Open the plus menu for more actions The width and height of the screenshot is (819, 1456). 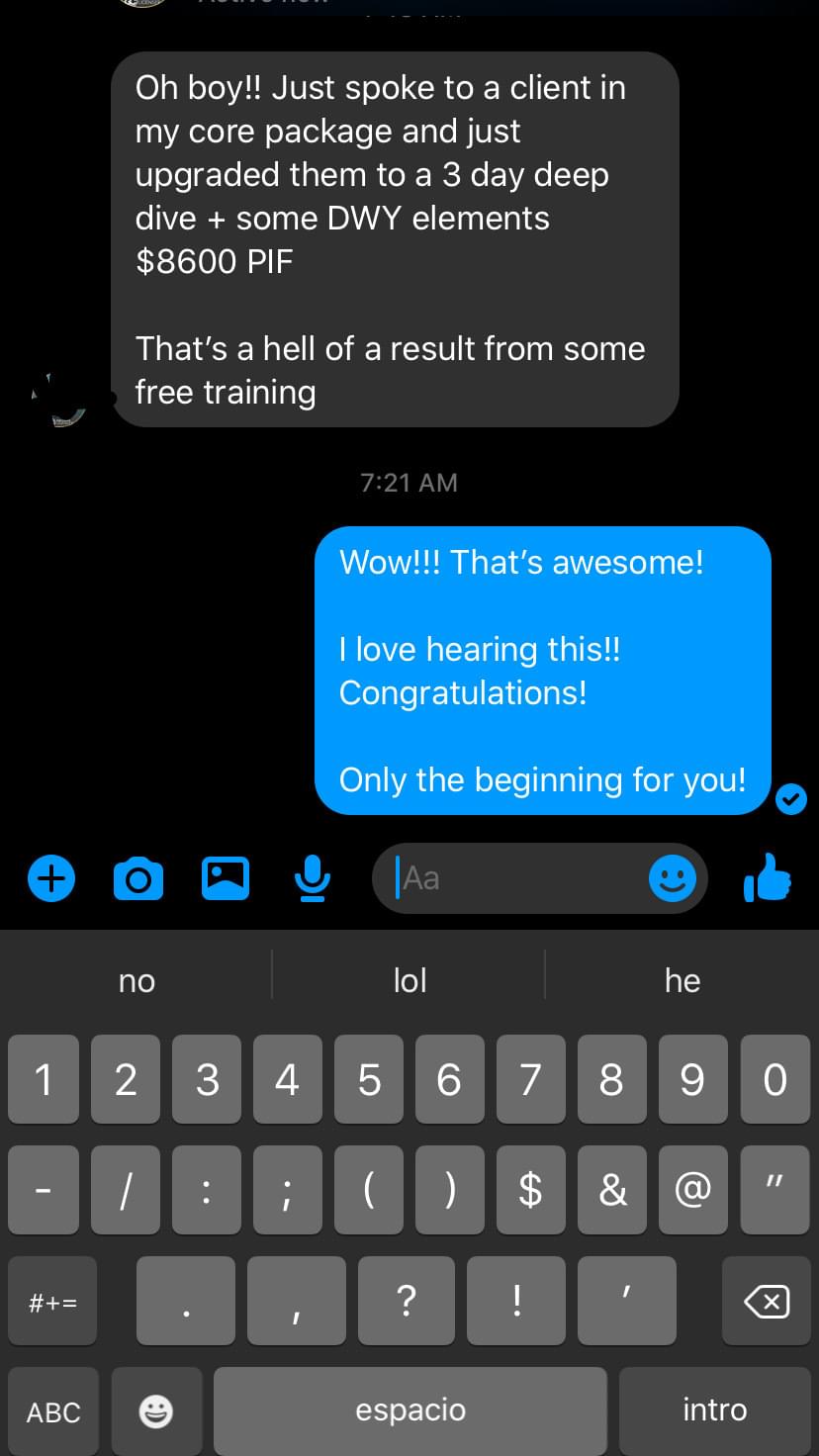51,877
